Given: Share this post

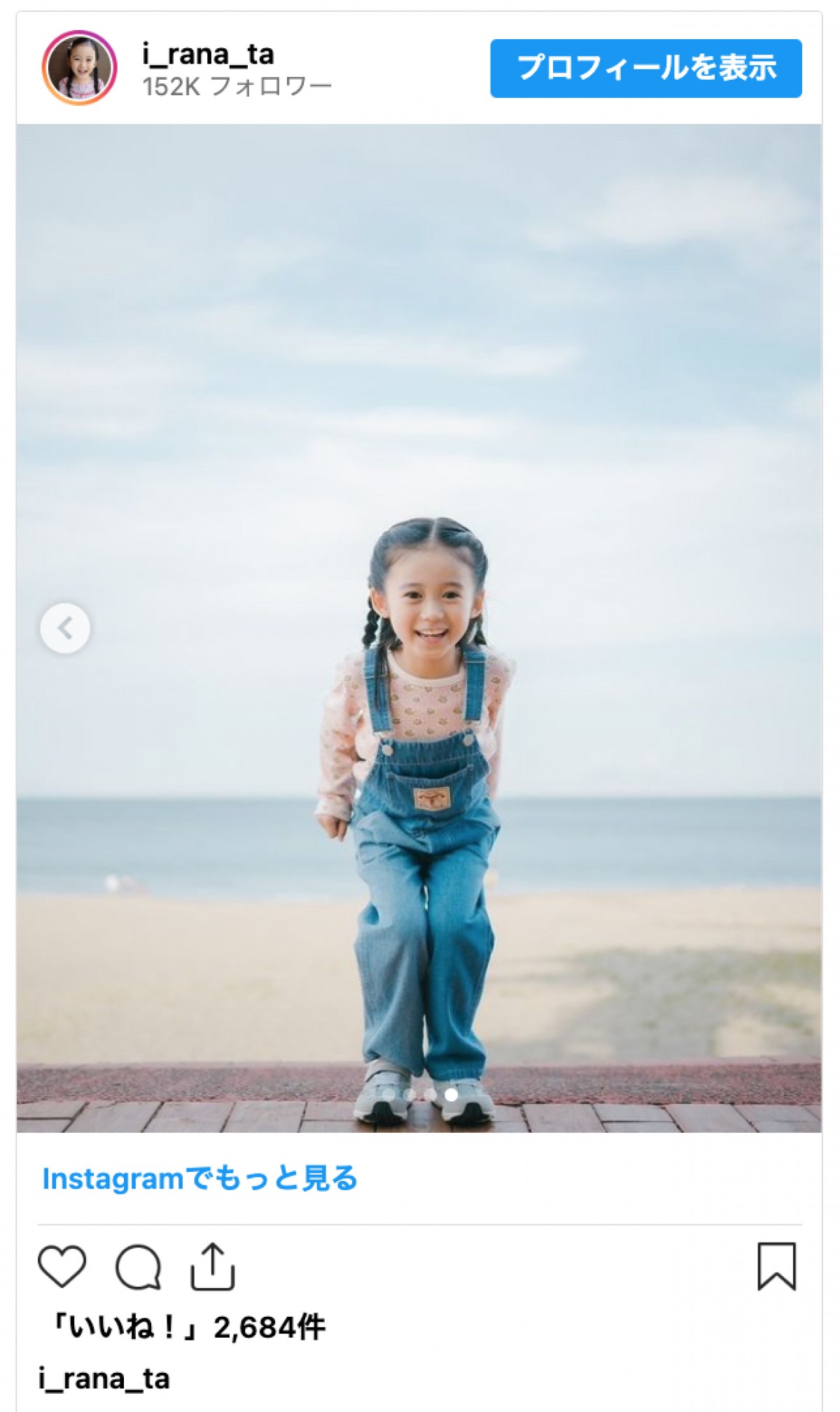Looking at the screenshot, I should point(212,1266).
